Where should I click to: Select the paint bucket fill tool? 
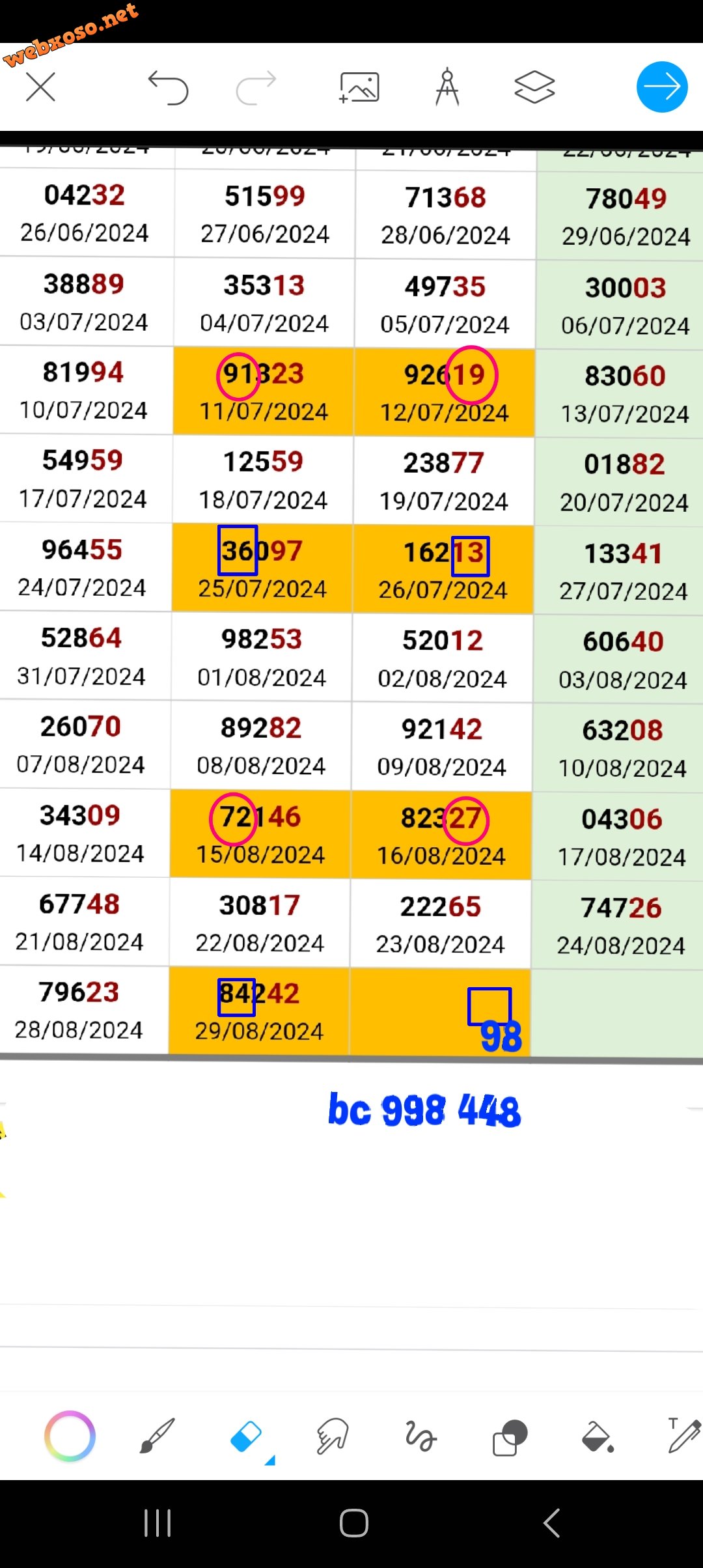597,1437
